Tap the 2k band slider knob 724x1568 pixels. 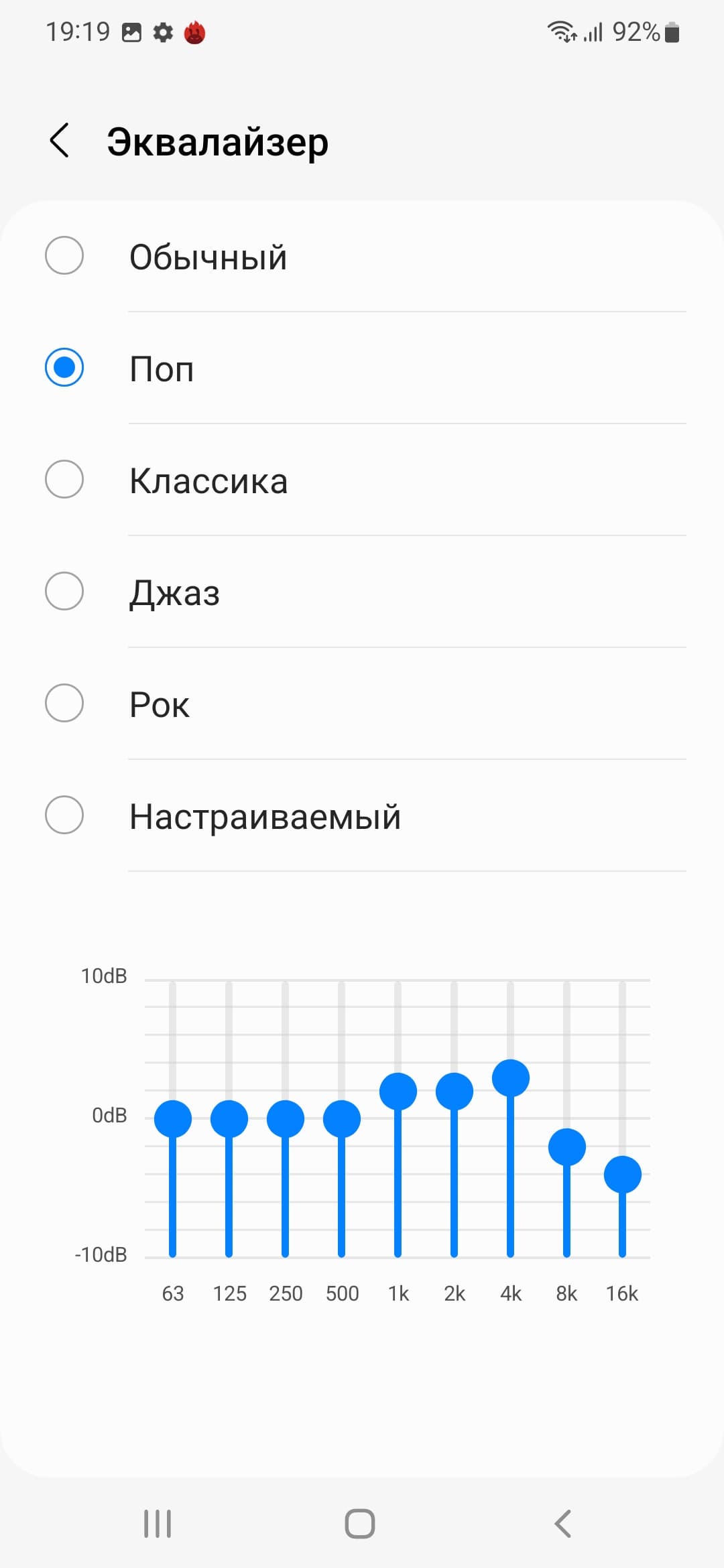(x=455, y=1092)
